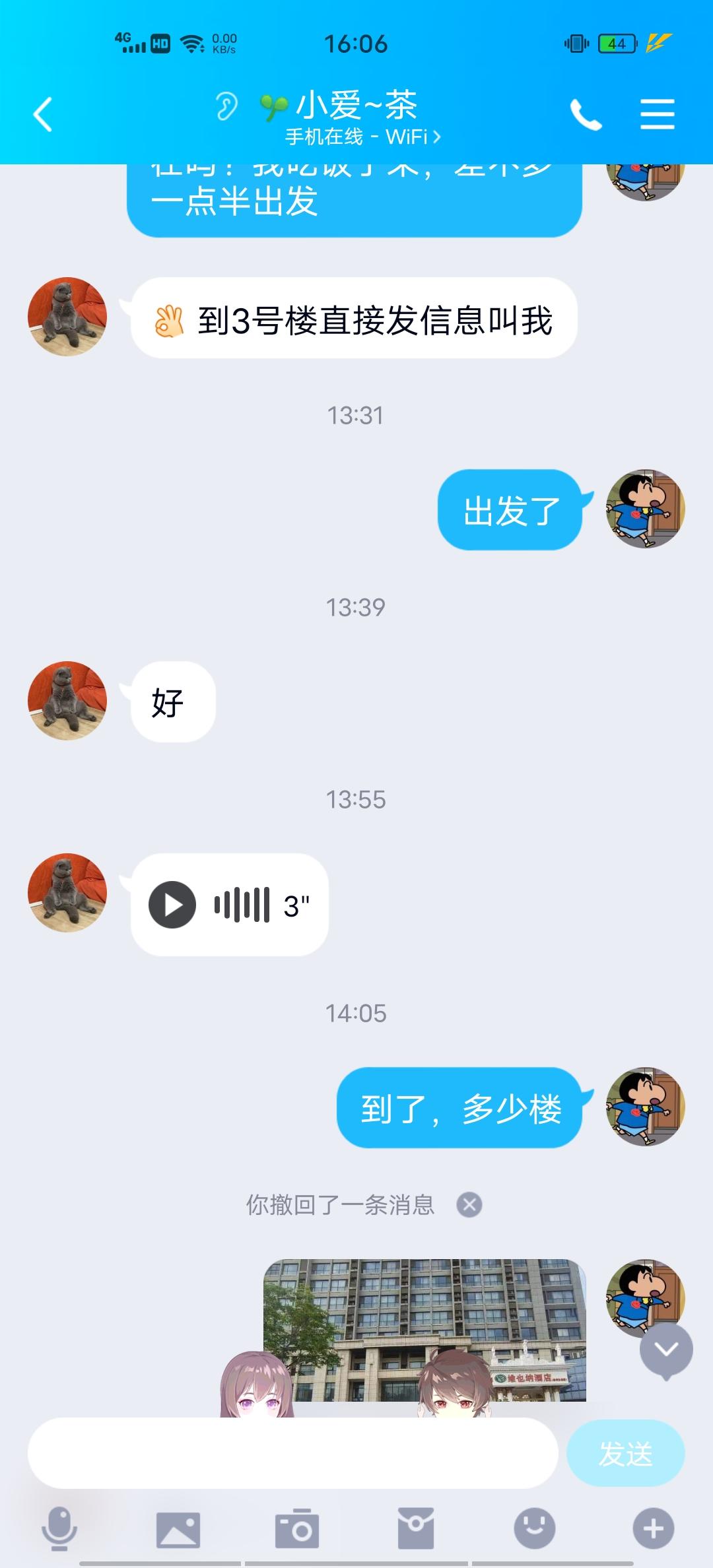Viewport: 713px width, 1568px height.
Task: Open the chat settings menu
Action: pyautogui.click(x=657, y=115)
